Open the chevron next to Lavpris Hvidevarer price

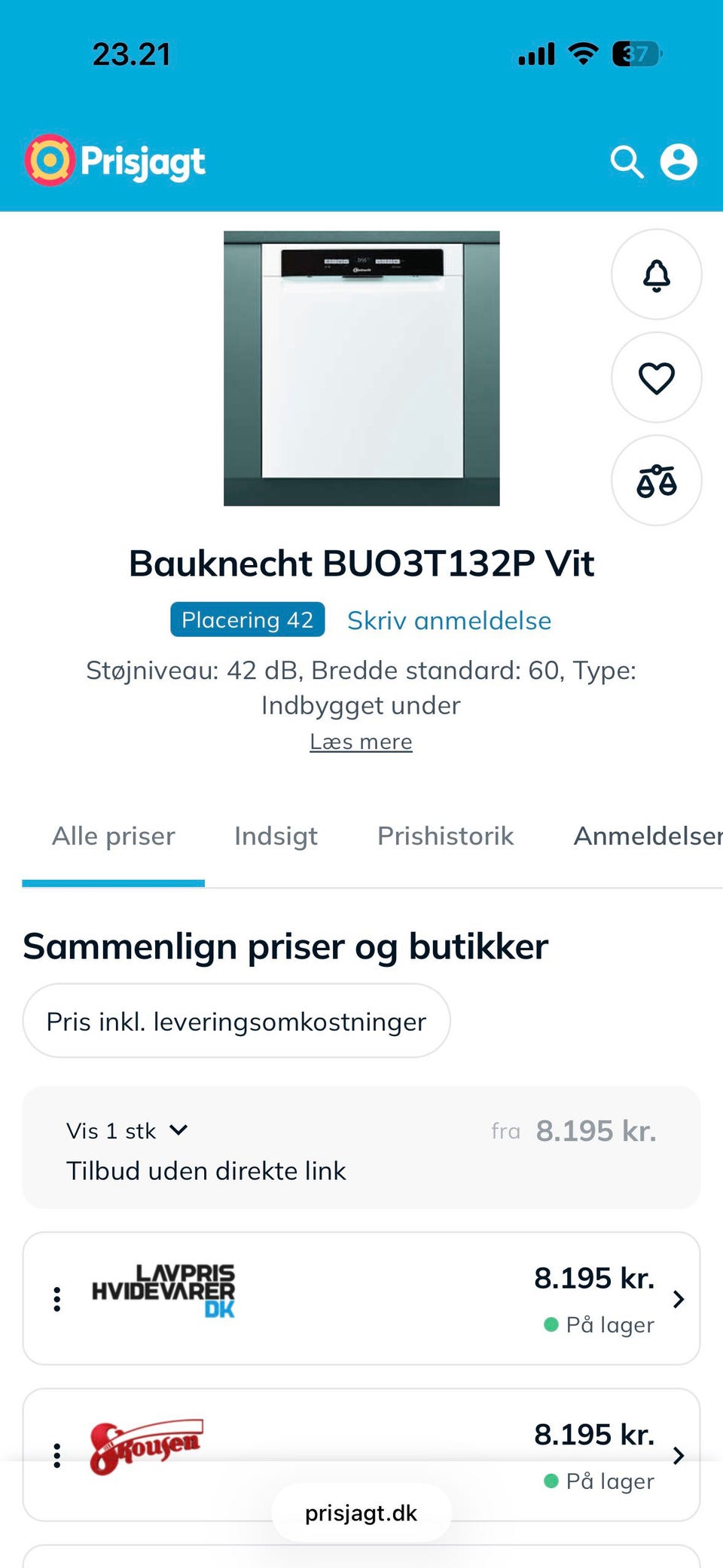pyautogui.click(x=677, y=1299)
